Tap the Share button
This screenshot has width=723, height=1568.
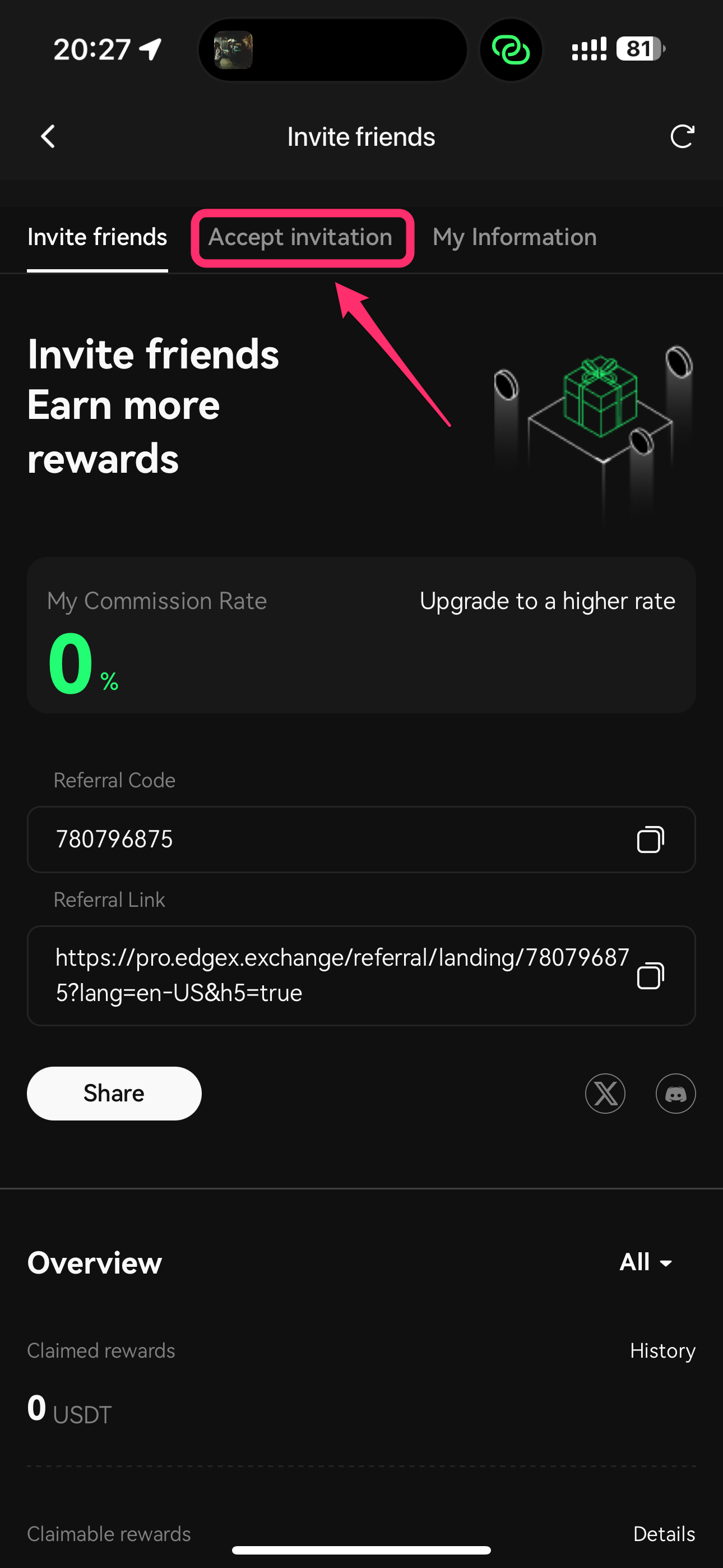(x=114, y=1093)
